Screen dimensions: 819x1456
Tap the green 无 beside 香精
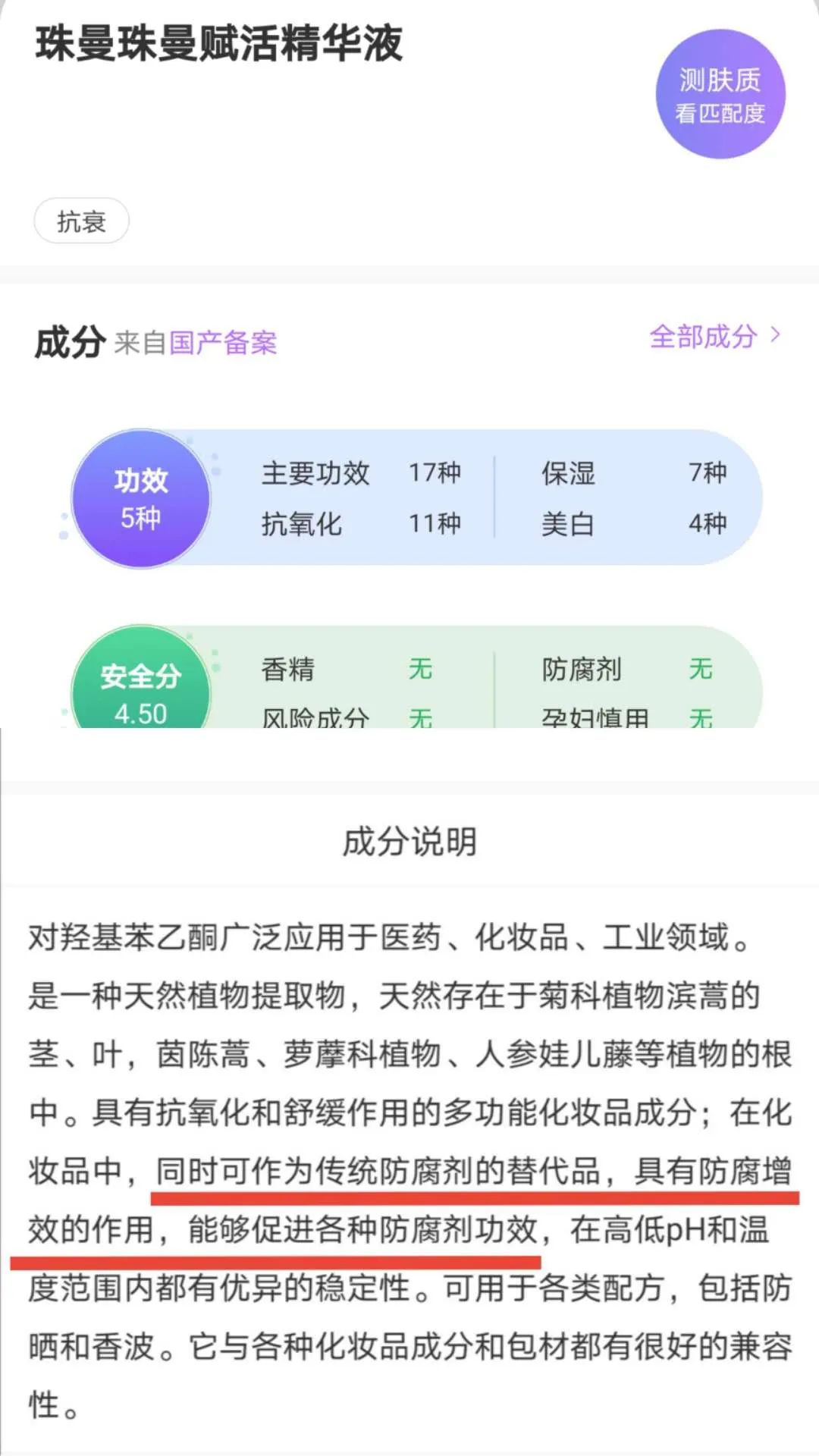click(x=422, y=669)
